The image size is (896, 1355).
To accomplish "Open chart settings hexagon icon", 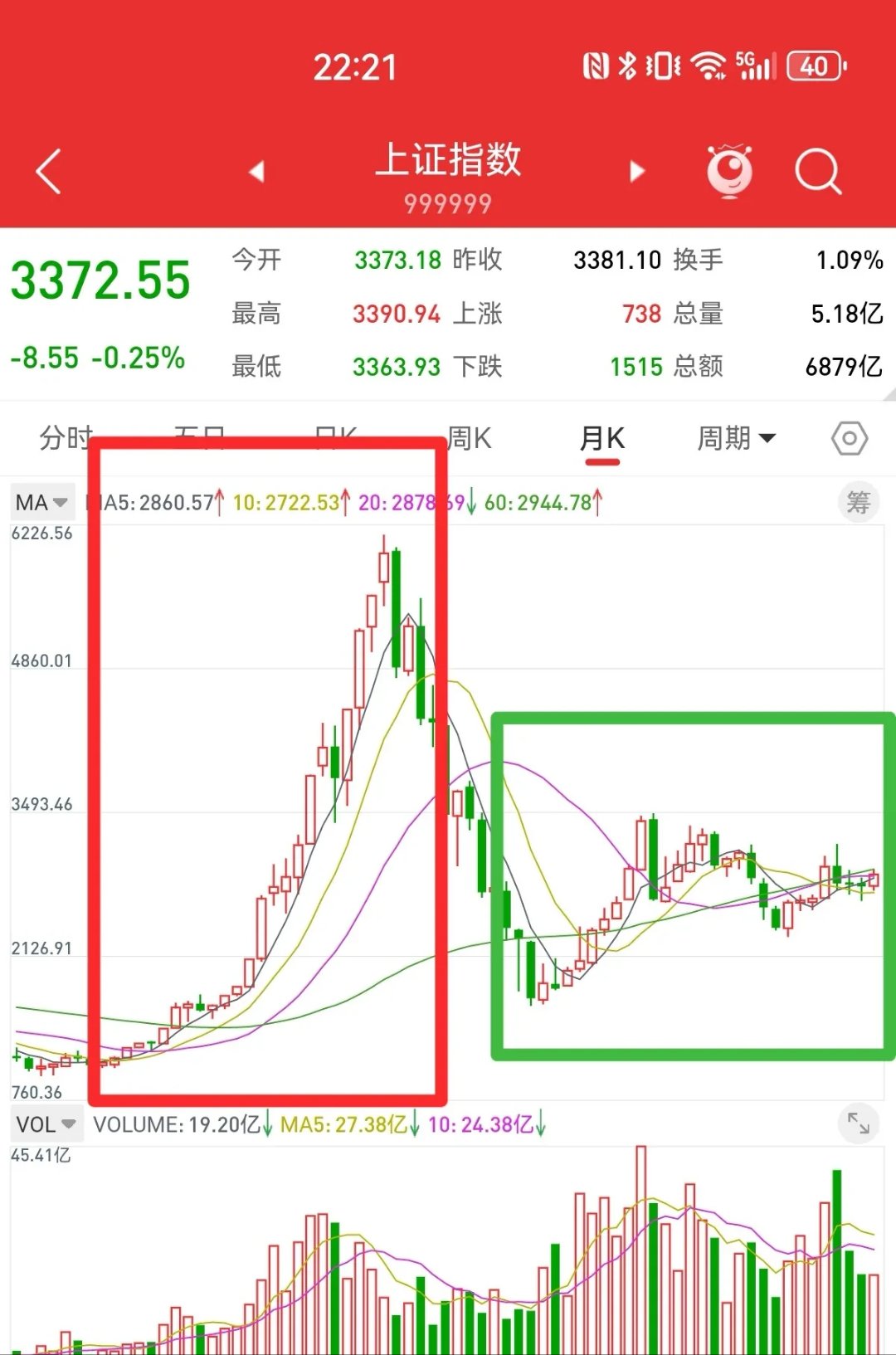I will tap(850, 438).
